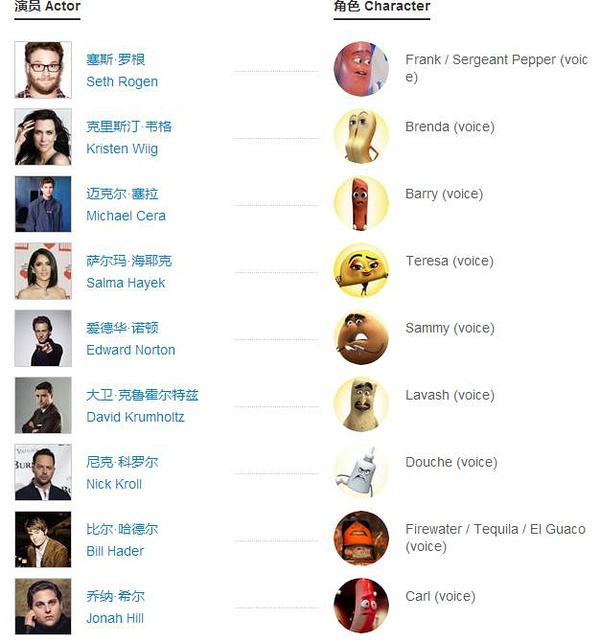Screen dimensions: 600x642
Task: Tap Edward Norton's profile photo
Action: point(43,338)
